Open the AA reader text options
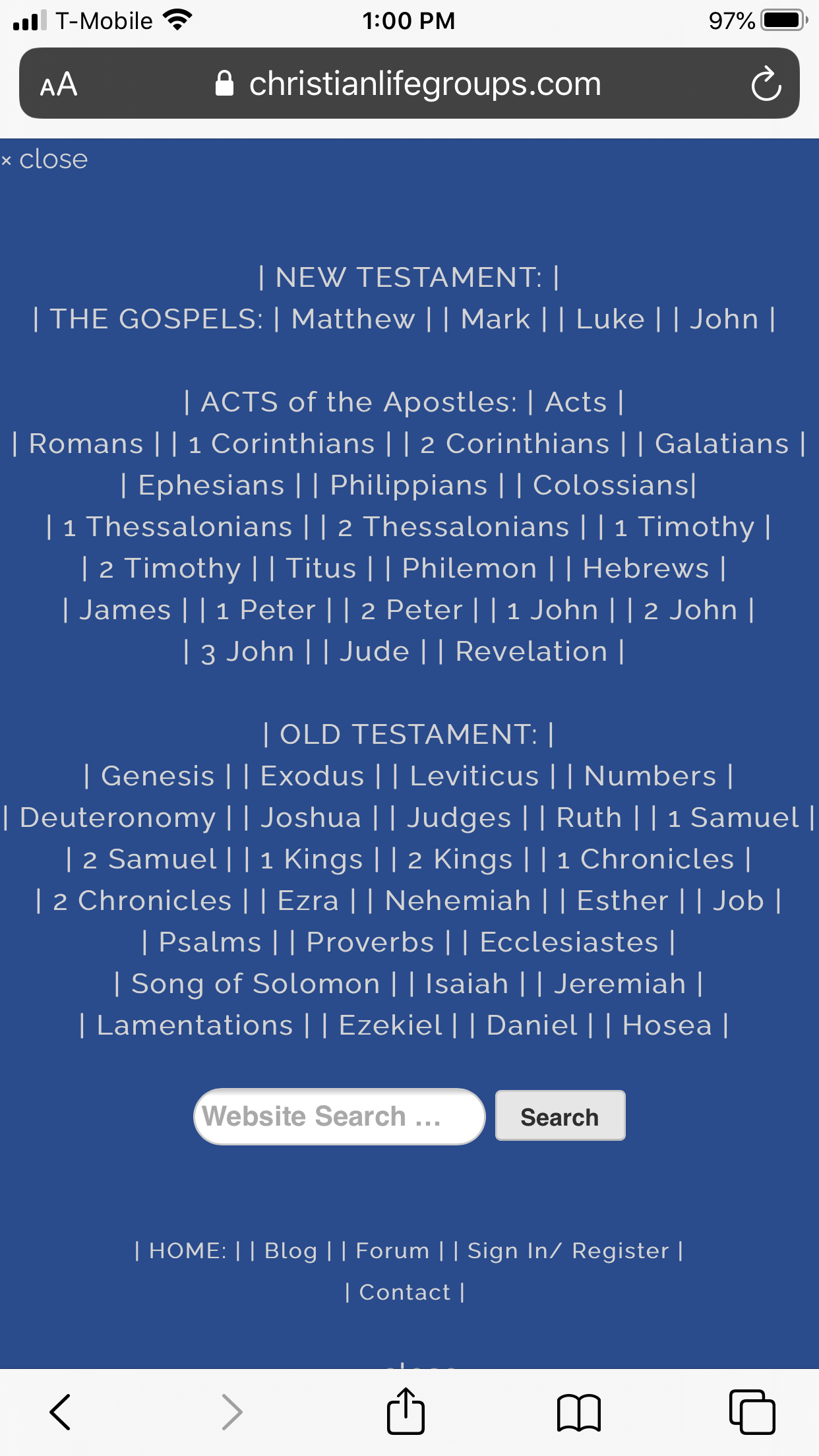The height and width of the screenshot is (1456, 819). click(x=59, y=84)
